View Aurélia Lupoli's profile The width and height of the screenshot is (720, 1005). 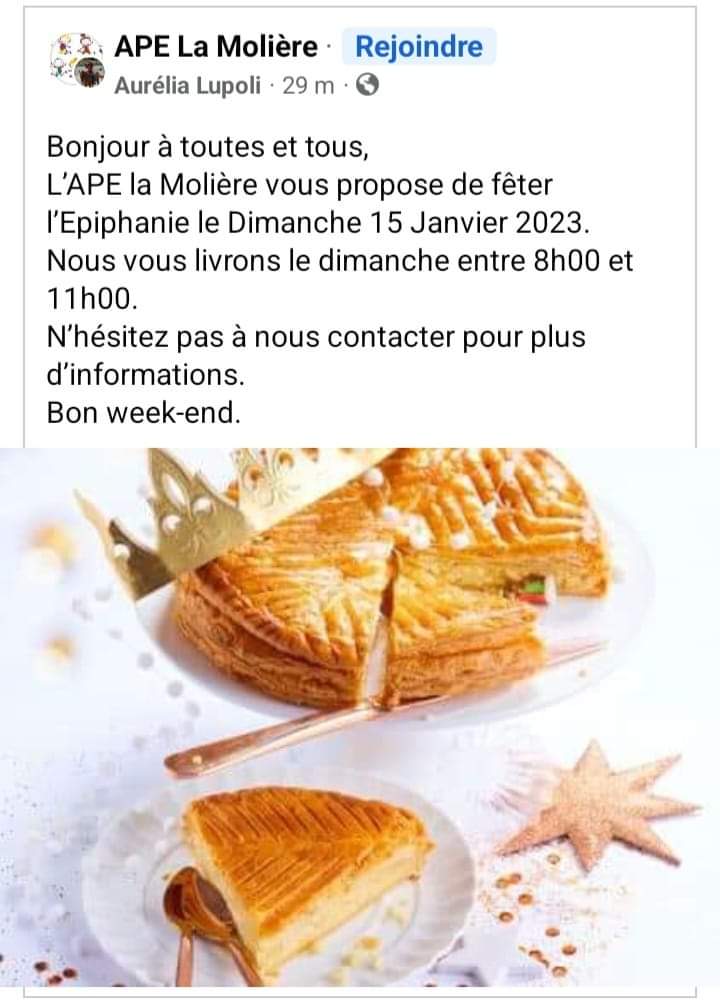click(188, 86)
